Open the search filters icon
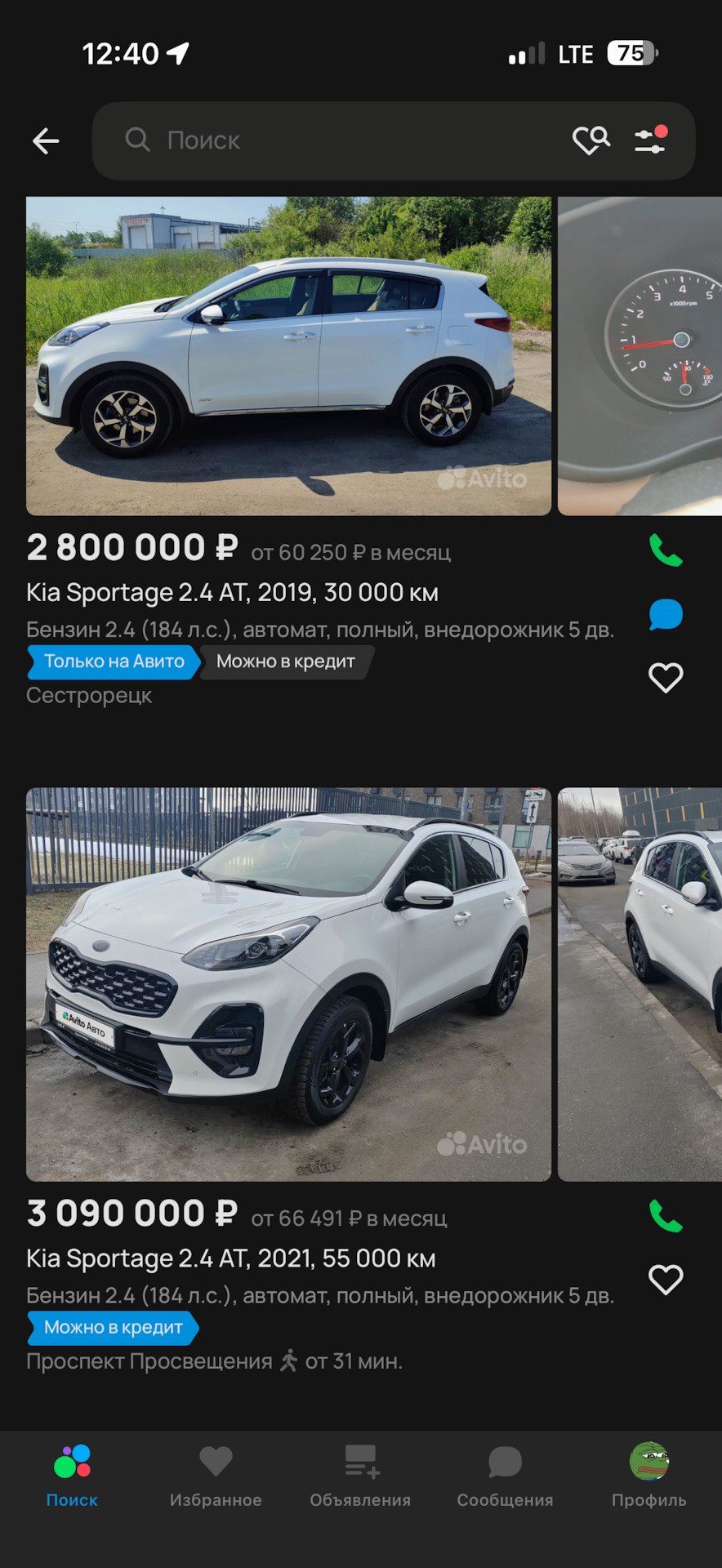Viewport: 722px width, 1568px height. click(651, 140)
